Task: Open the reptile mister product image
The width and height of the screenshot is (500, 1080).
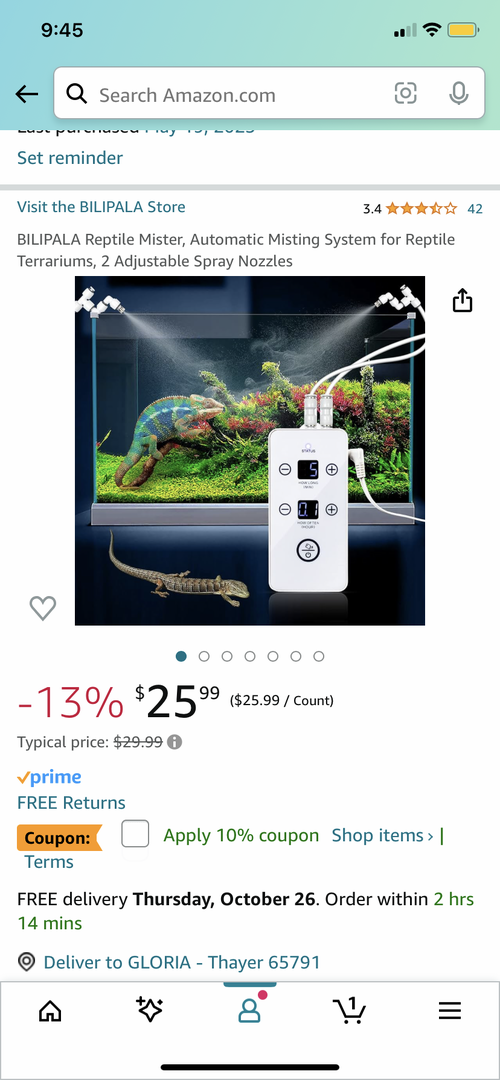Action: click(250, 450)
